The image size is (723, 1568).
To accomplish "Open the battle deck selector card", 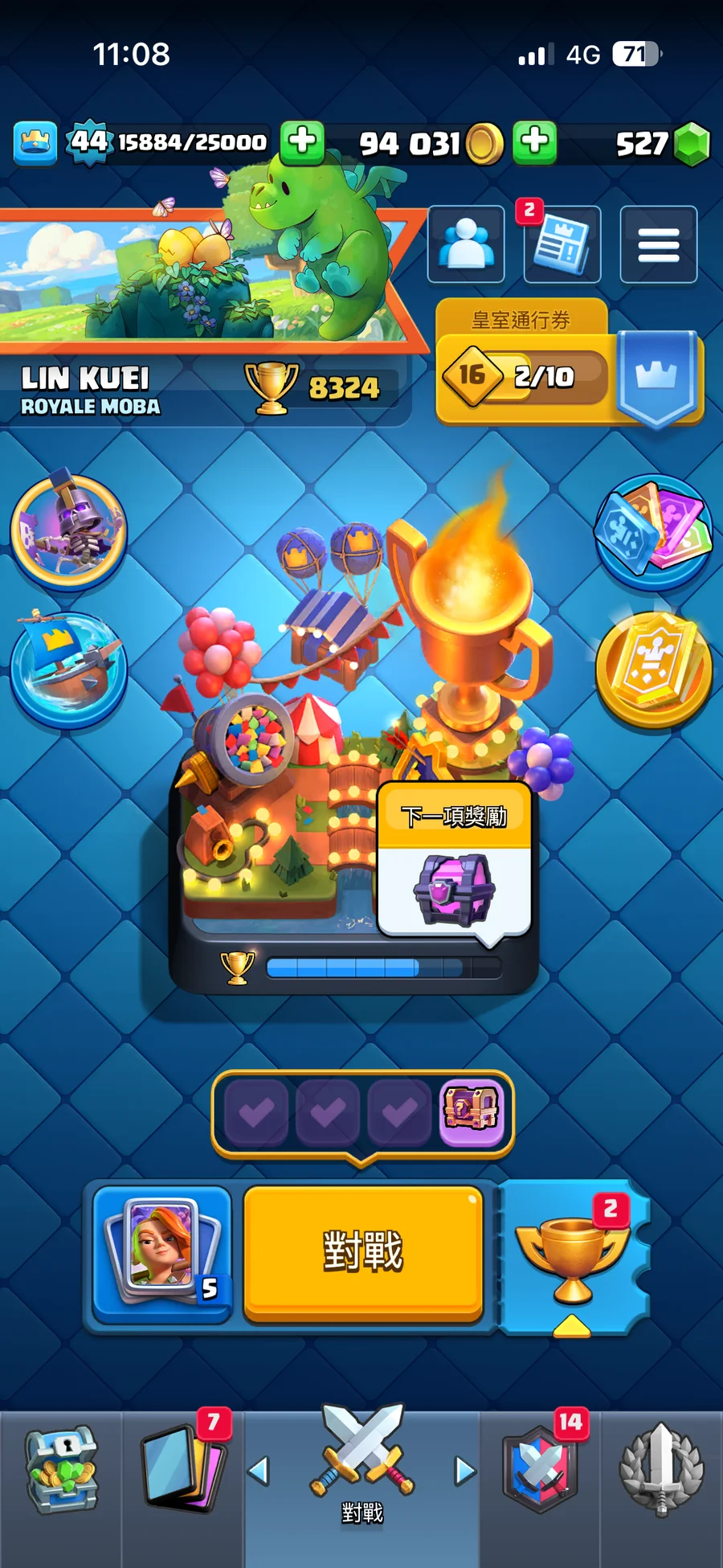I will click(x=162, y=1252).
